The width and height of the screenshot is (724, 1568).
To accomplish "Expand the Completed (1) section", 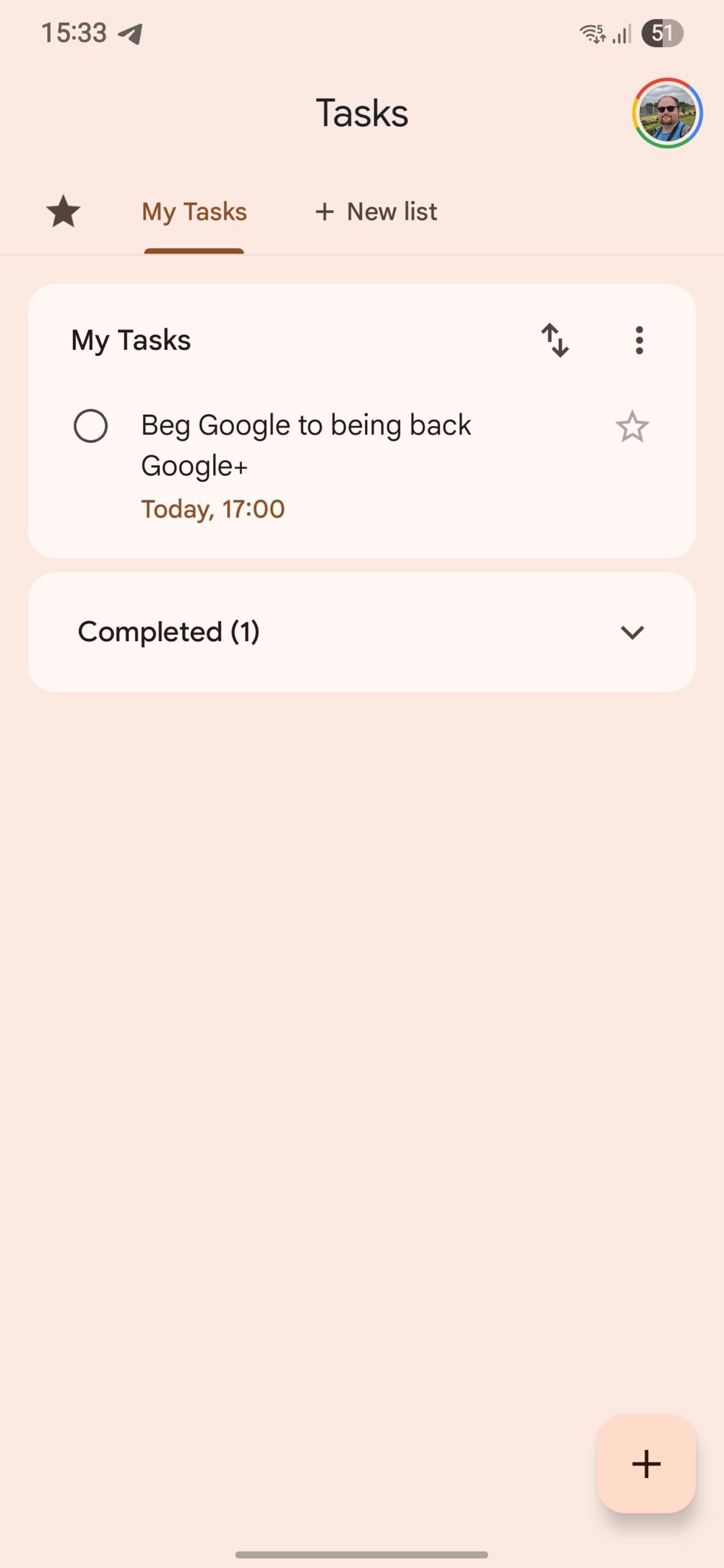I will pos(632,632).
